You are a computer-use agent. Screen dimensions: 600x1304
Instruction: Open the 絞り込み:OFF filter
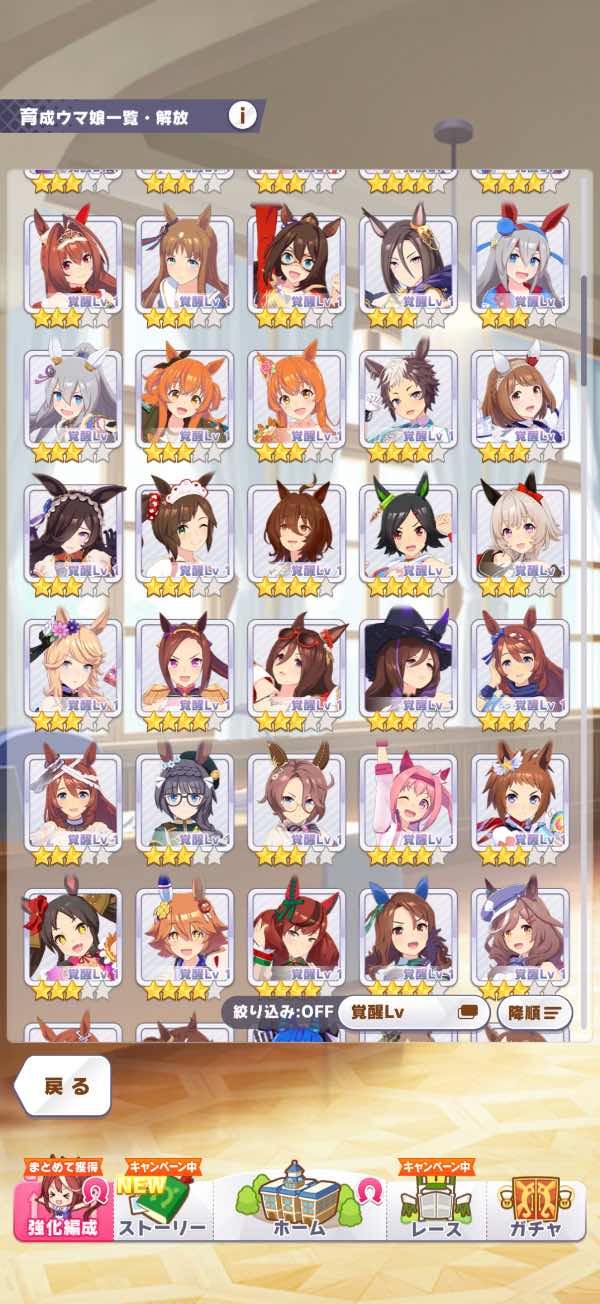(x=277, y=1012)
